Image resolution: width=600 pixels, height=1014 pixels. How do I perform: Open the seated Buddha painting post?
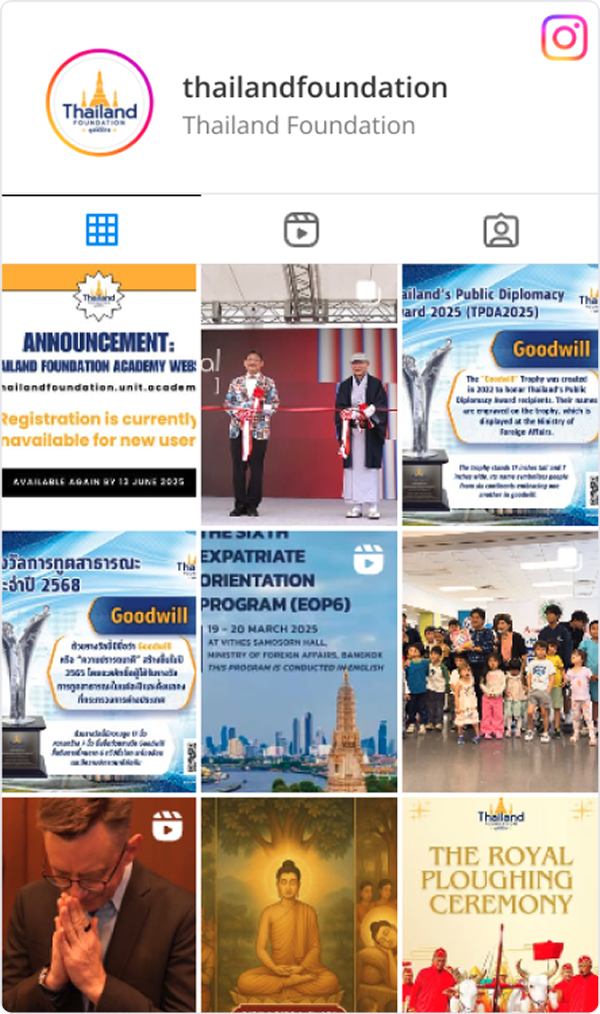point(299,905)
